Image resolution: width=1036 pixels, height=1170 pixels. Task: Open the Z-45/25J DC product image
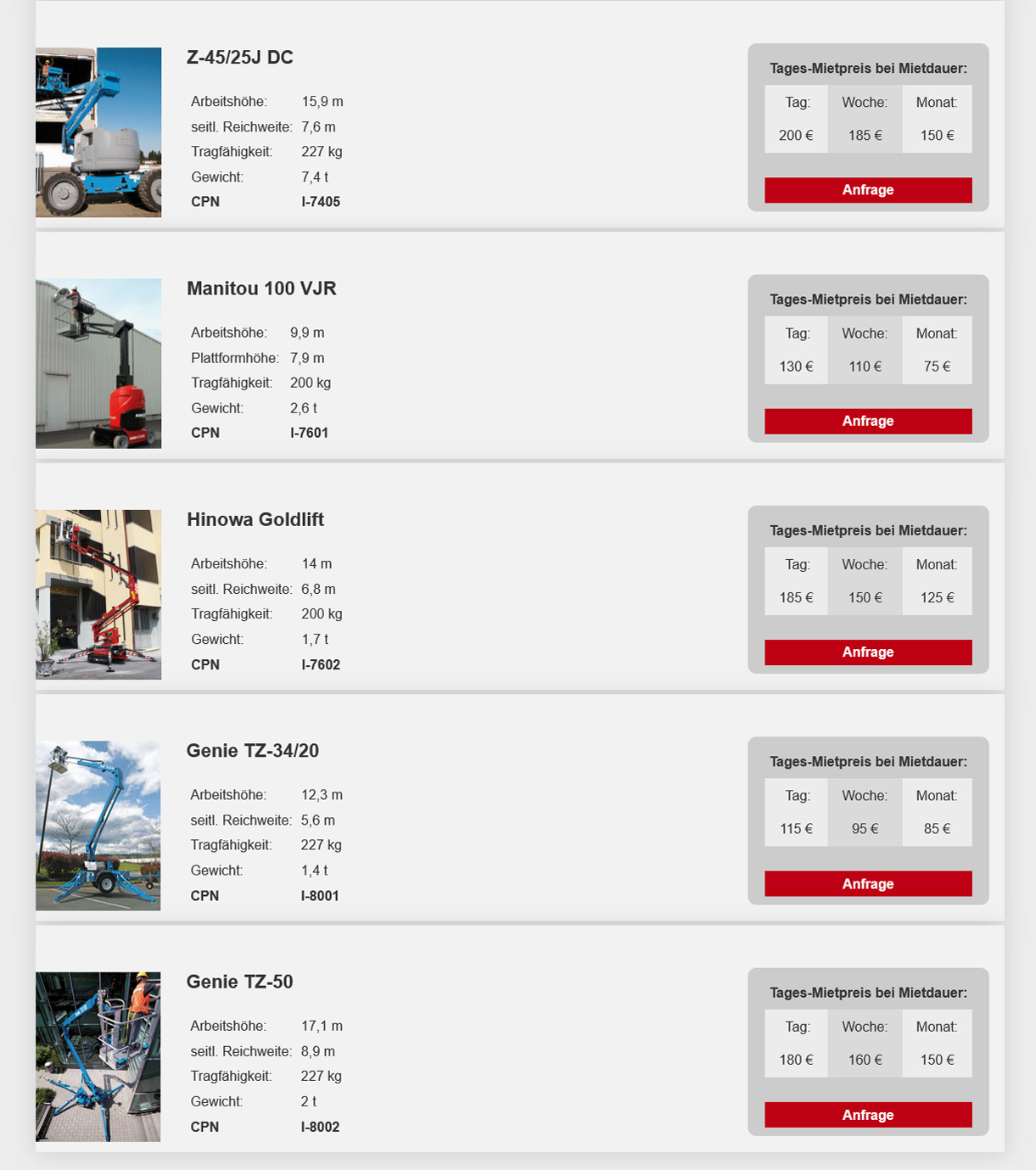[98, 132]
